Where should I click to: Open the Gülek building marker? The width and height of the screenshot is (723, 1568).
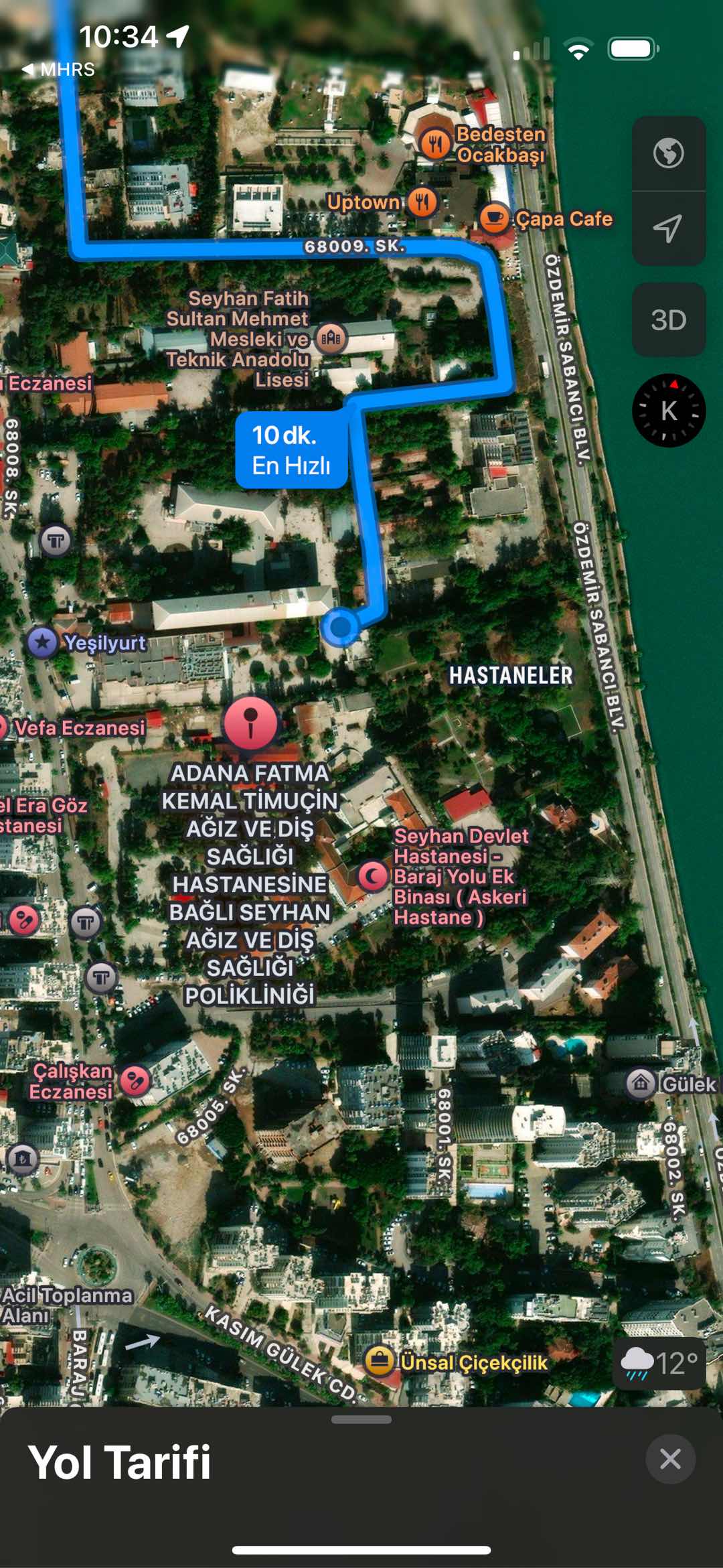click(641, 1083)
